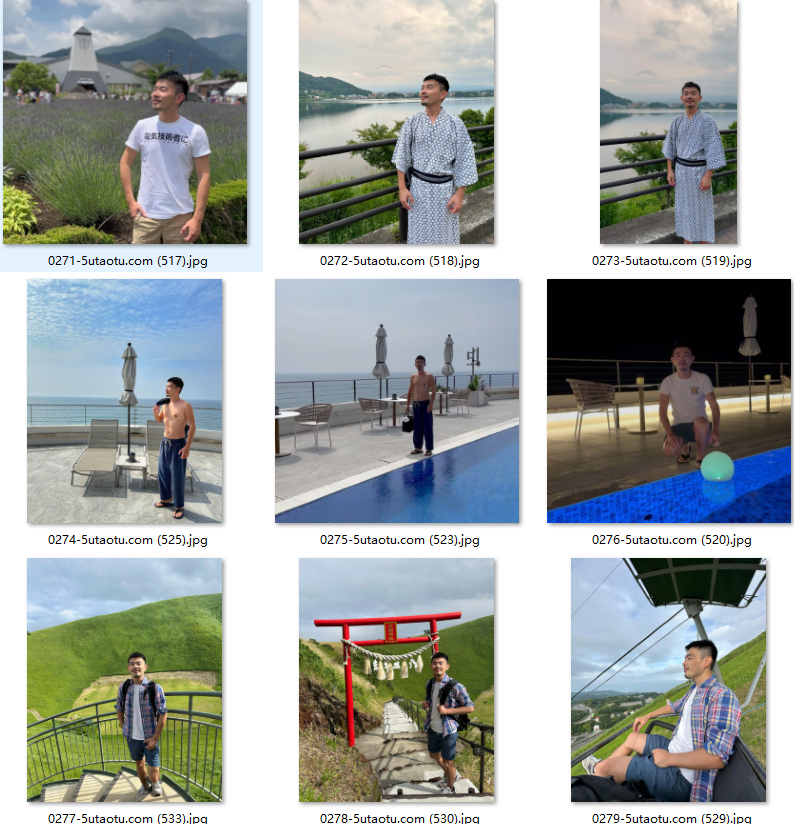Open 0279-5utaotu.com (529).jpg
Screen dimensions: 794x824
pyautogui.click(x=668, y=680)
